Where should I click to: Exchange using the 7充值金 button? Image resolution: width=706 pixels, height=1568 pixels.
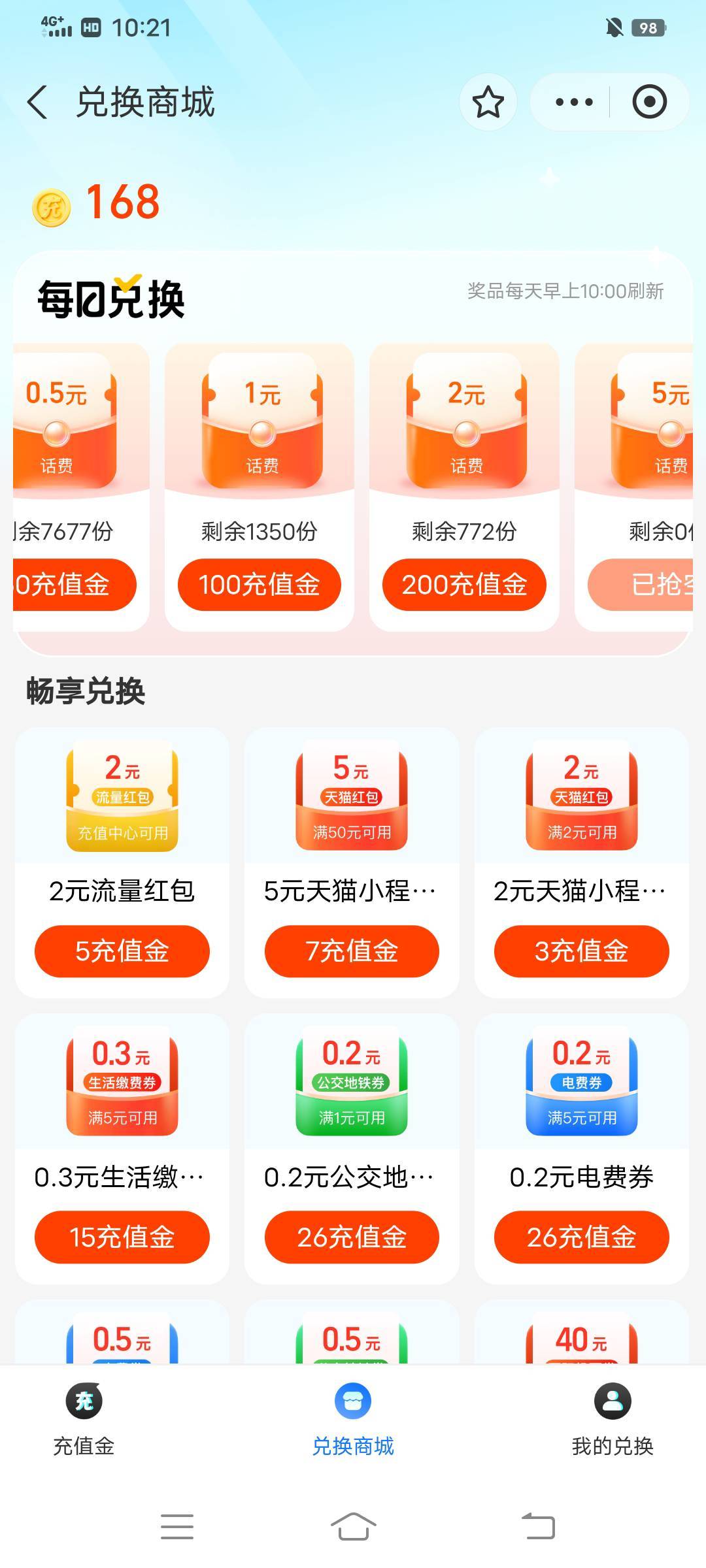click(x=352, y=951)
